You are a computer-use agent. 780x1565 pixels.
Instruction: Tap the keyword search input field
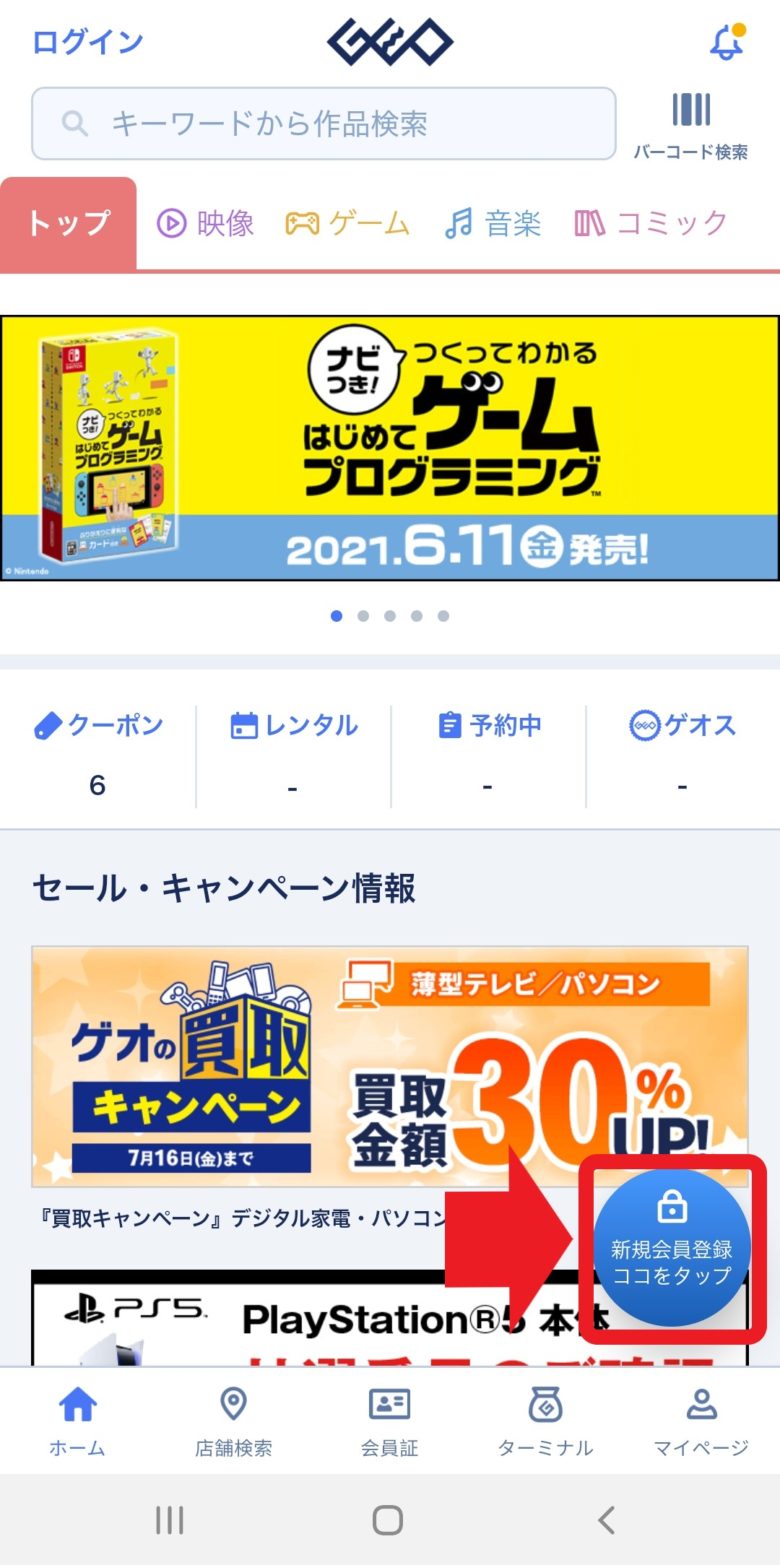[324, 123]
